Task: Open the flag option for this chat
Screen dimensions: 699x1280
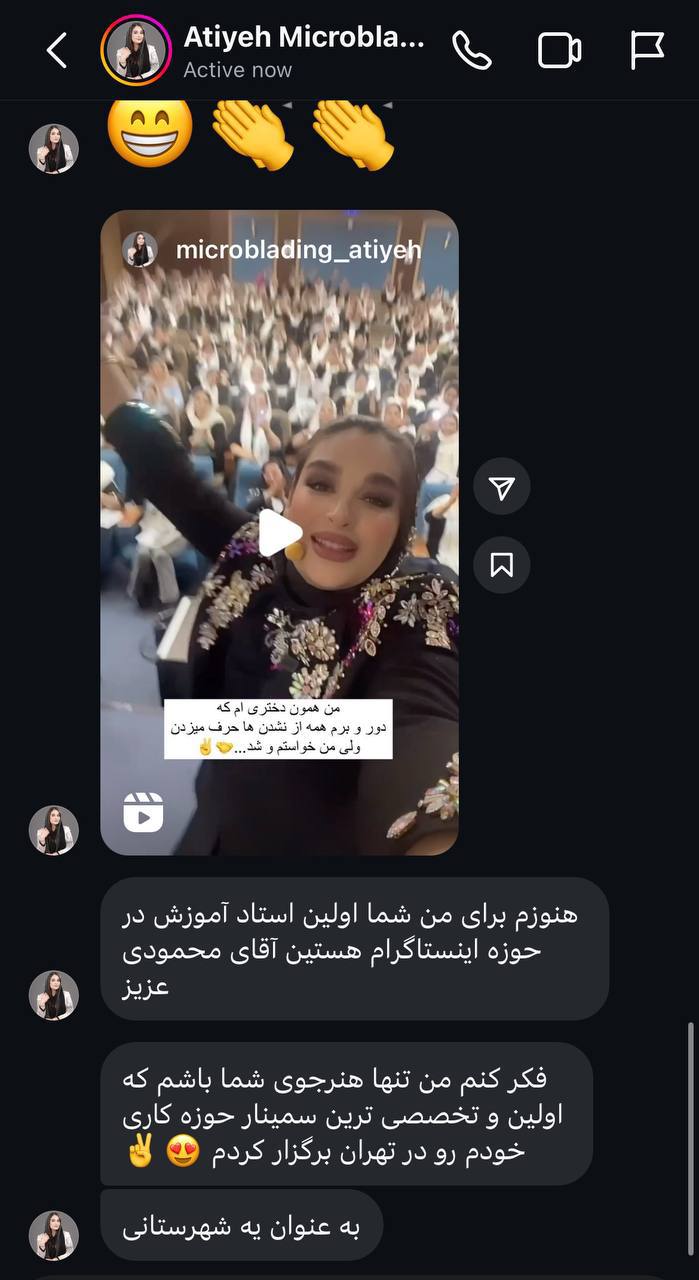Action: pos(648,50)
